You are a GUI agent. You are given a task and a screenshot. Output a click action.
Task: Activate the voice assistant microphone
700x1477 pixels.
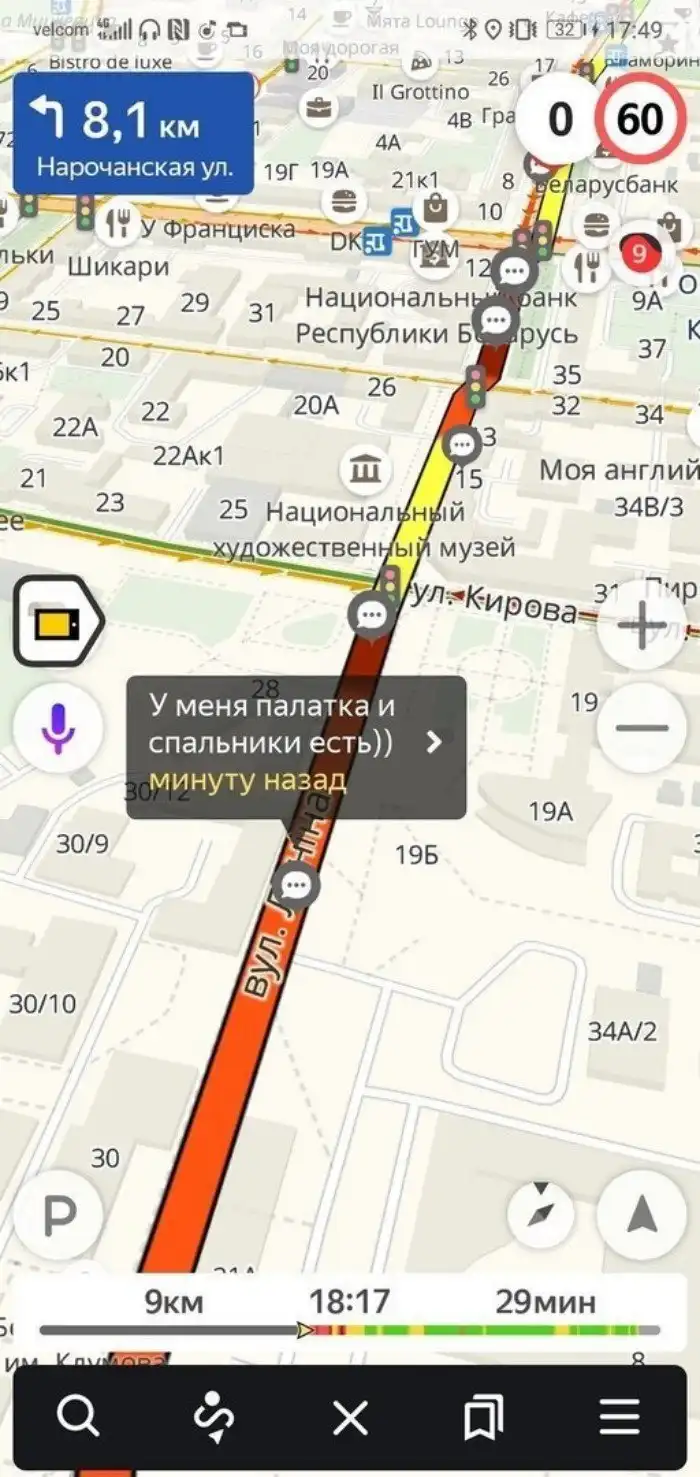coord(58,728)
